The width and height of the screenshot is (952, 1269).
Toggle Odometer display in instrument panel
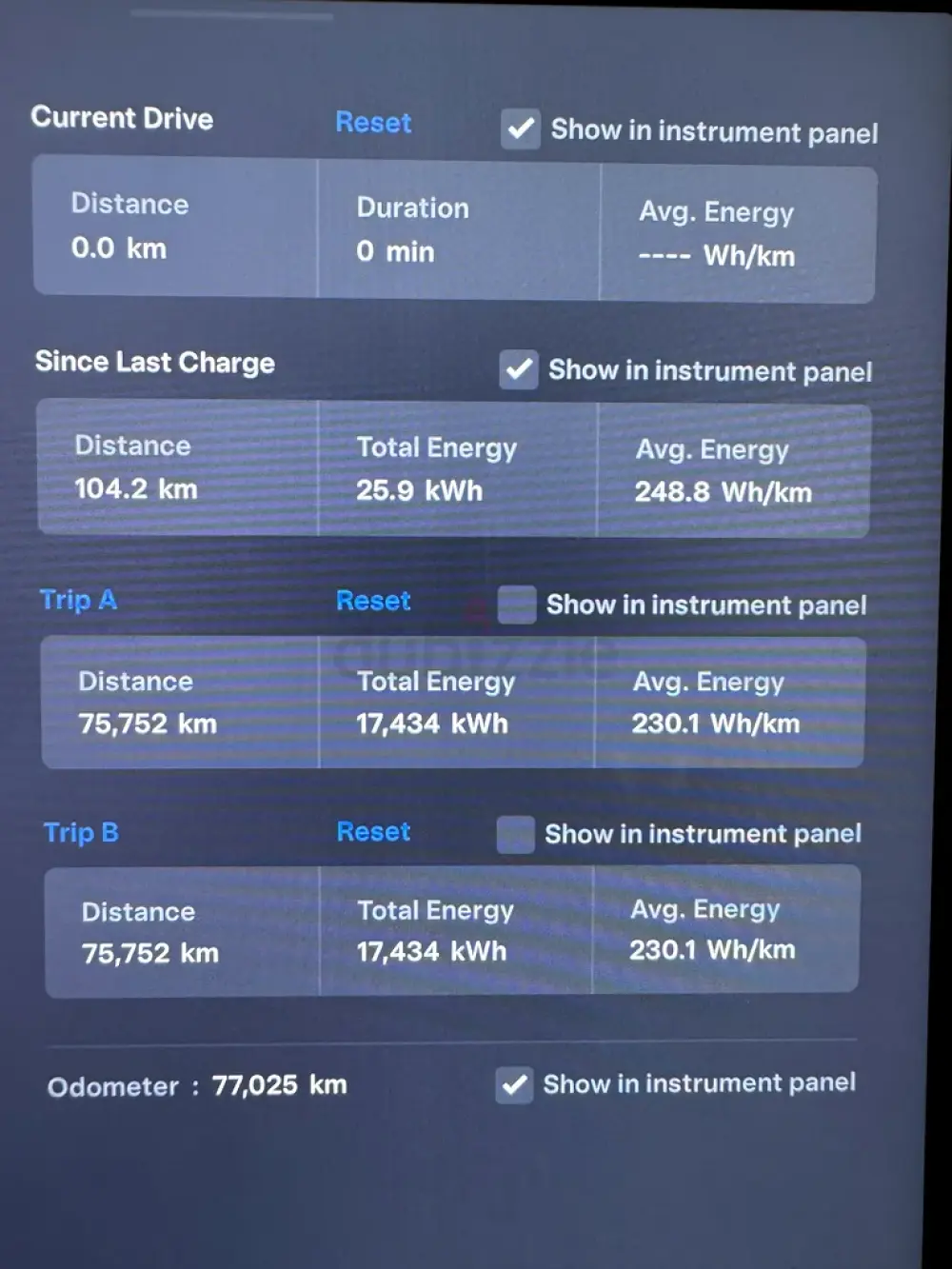click(x=514, y=1084)
